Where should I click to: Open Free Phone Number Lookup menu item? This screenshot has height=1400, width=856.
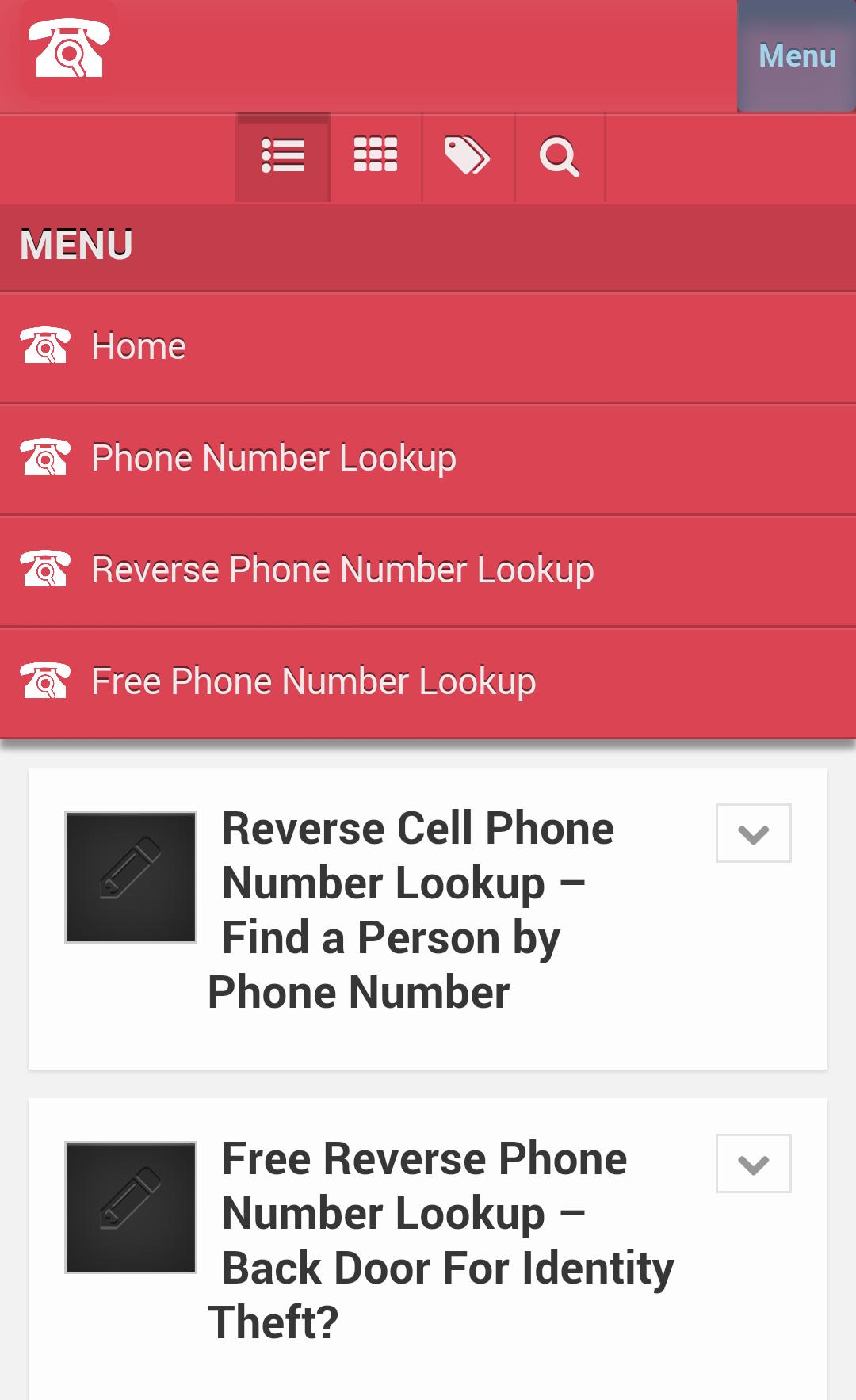click(428, 682)
